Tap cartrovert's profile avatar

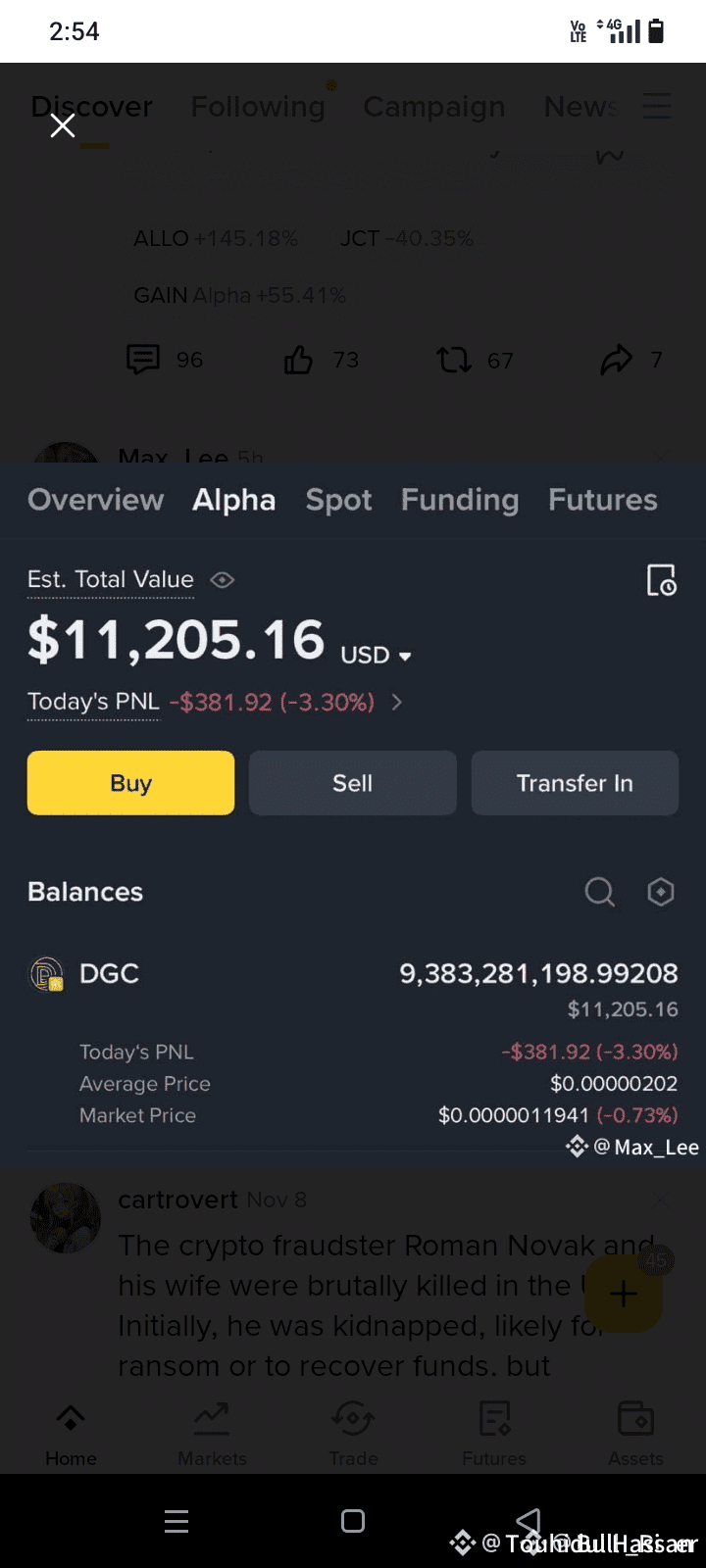[x=66, y=1218]
